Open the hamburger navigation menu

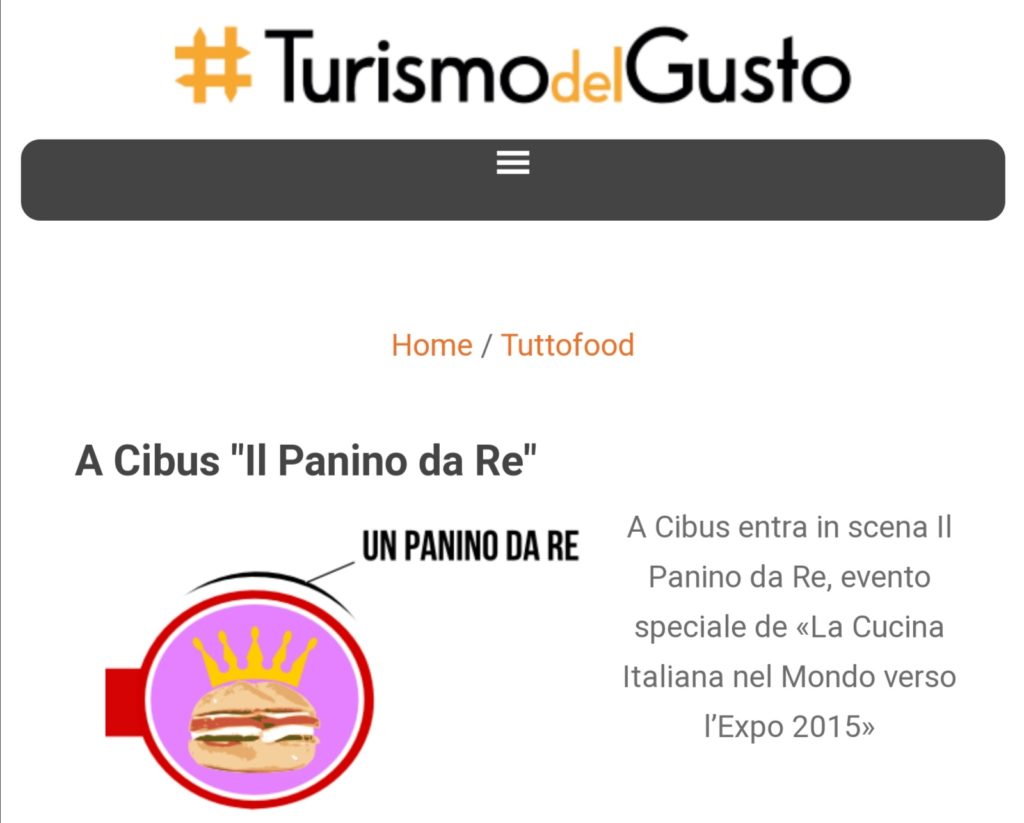point(512,164)
